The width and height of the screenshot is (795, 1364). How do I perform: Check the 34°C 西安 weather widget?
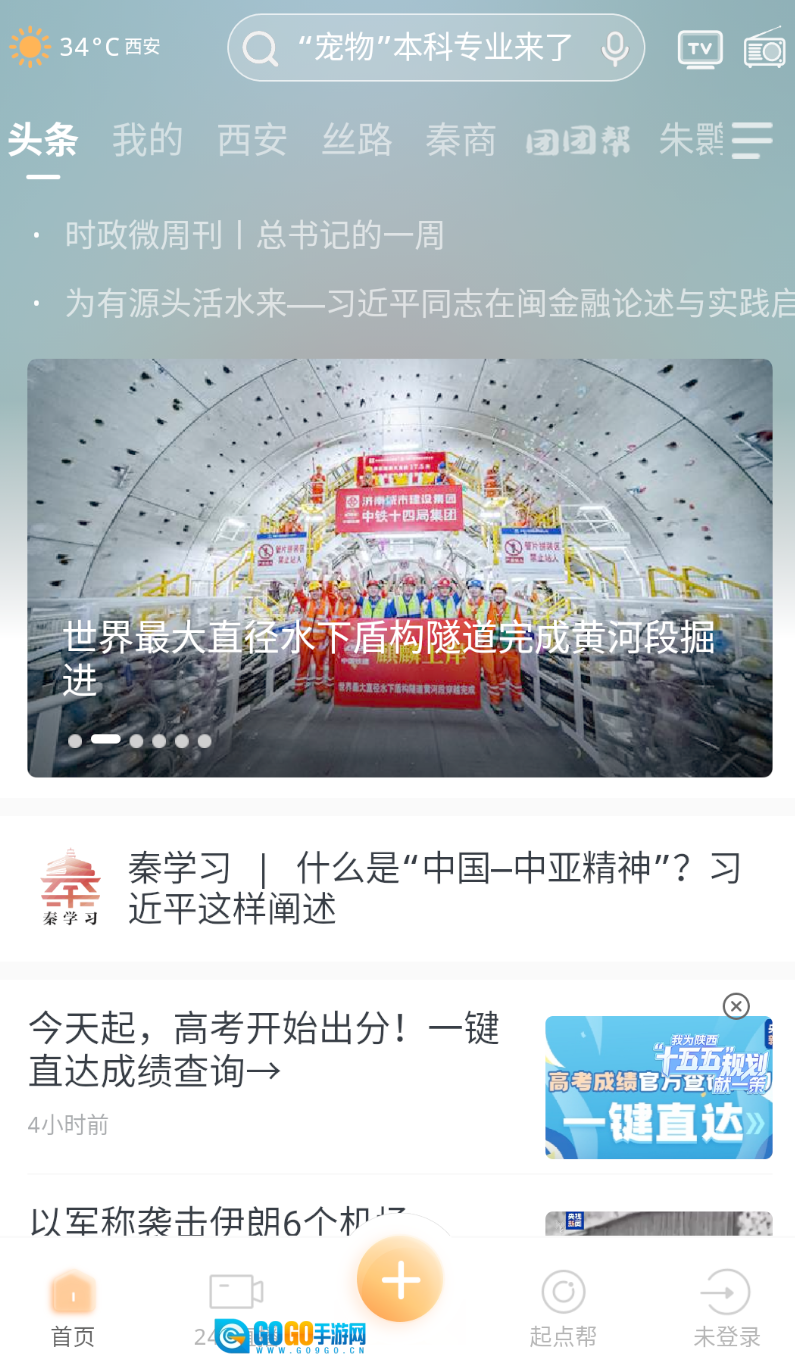click(85, 47)
